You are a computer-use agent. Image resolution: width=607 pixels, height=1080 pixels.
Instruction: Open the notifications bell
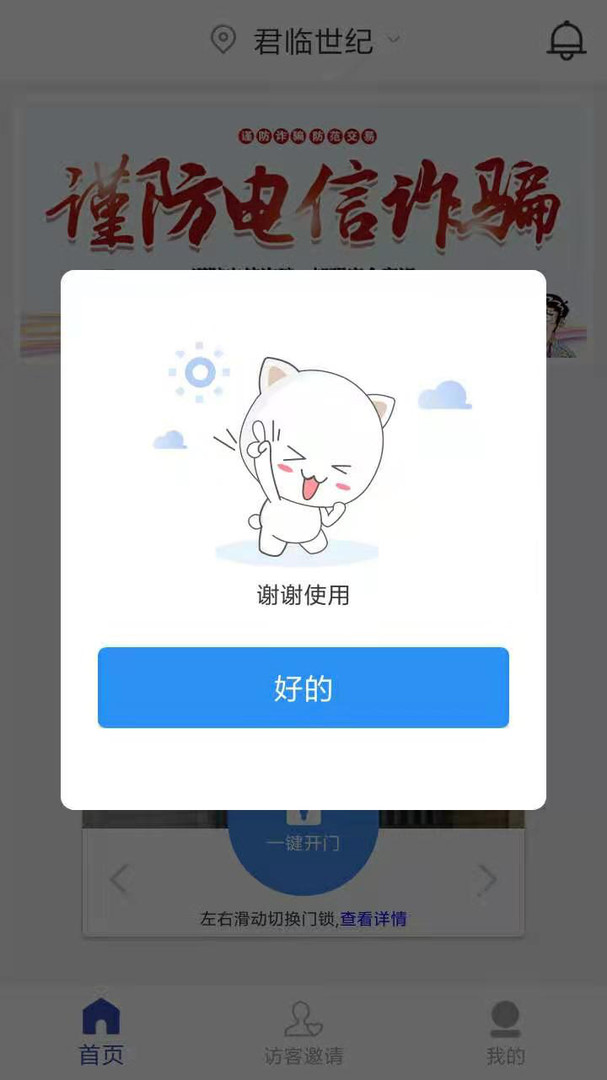click(x=566, y=40)
